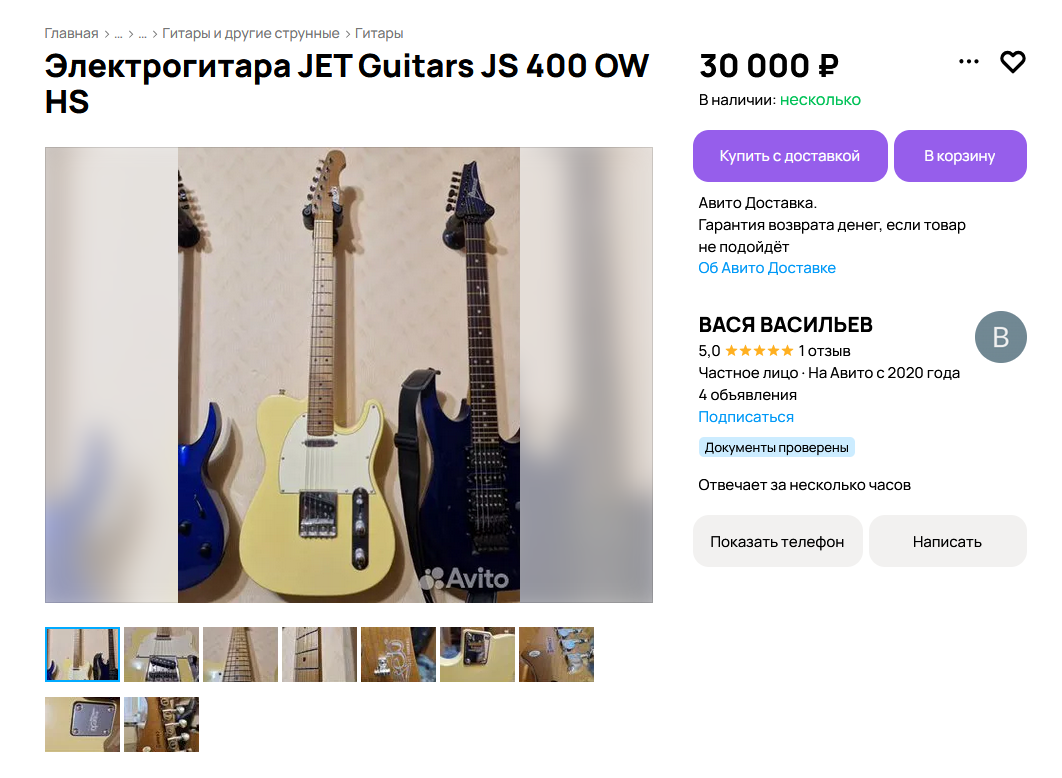Screen dimensions: 1062x778
Task: Message the seller with Написать
Action: click(x=947, y=541)
